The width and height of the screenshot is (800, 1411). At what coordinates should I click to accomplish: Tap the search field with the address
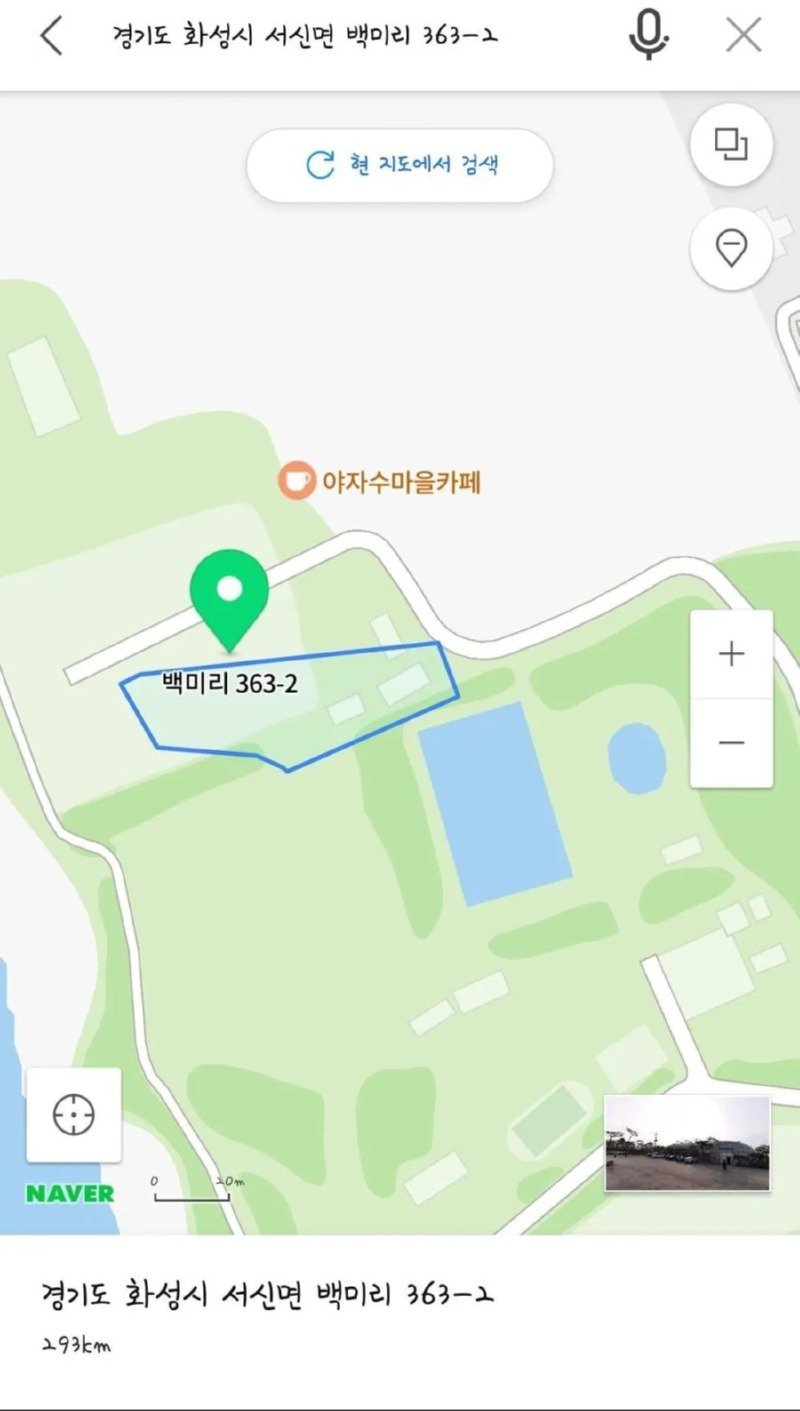pos(305,37)
